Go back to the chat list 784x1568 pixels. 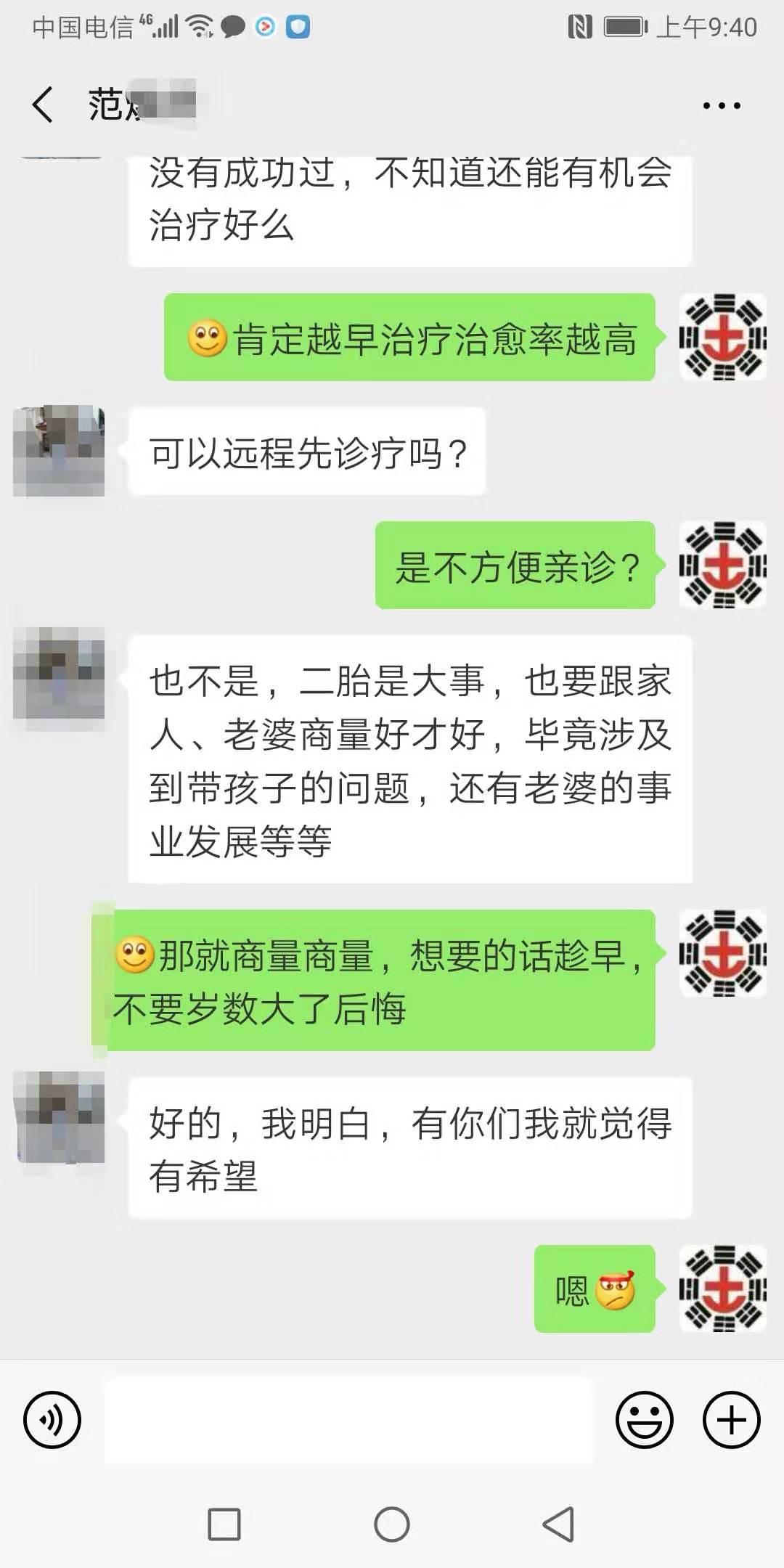pos(43,105)
